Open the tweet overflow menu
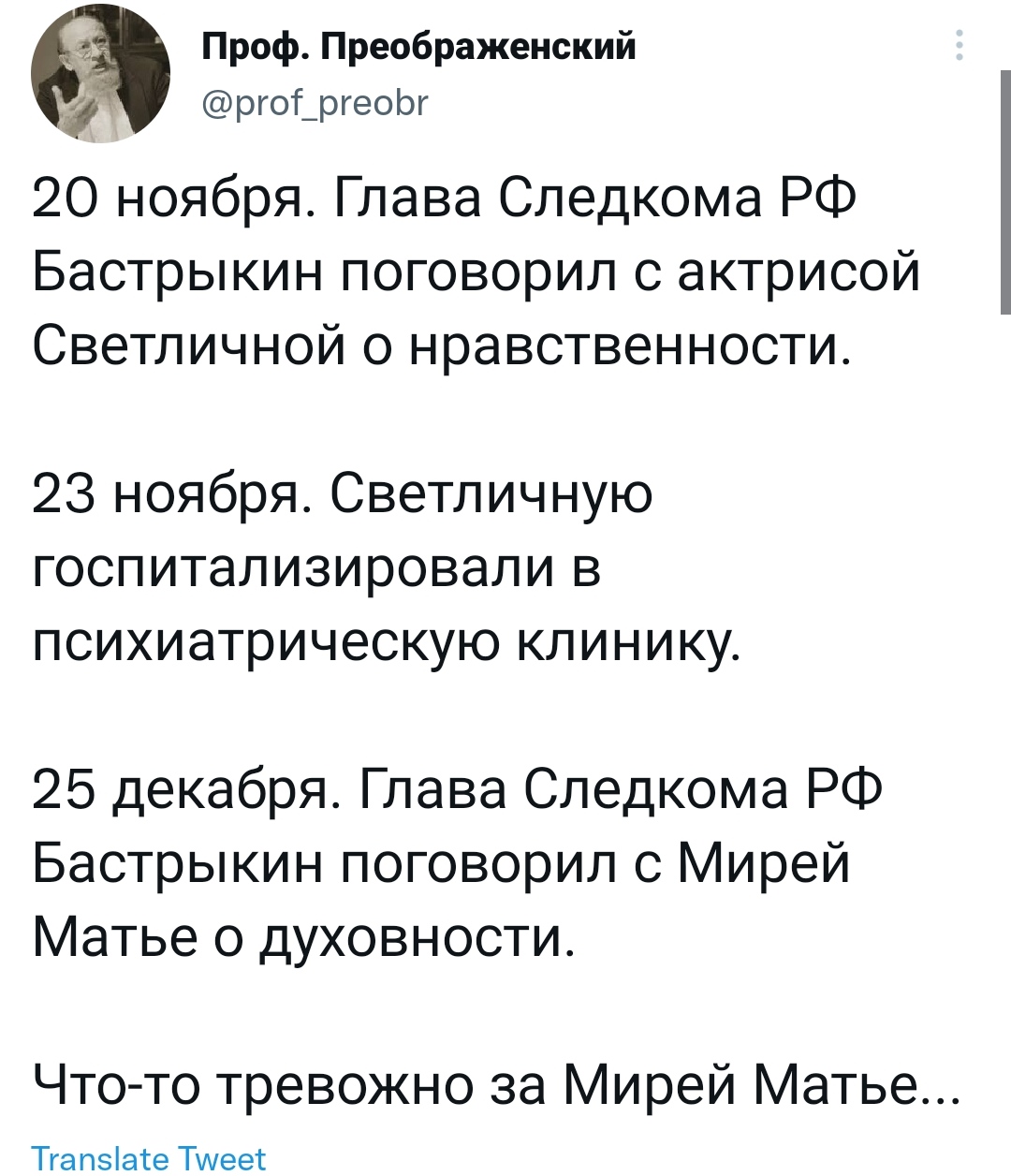Image resolution: width=1011 pixels, height=1176 pixels. click(x=960, y=45)
